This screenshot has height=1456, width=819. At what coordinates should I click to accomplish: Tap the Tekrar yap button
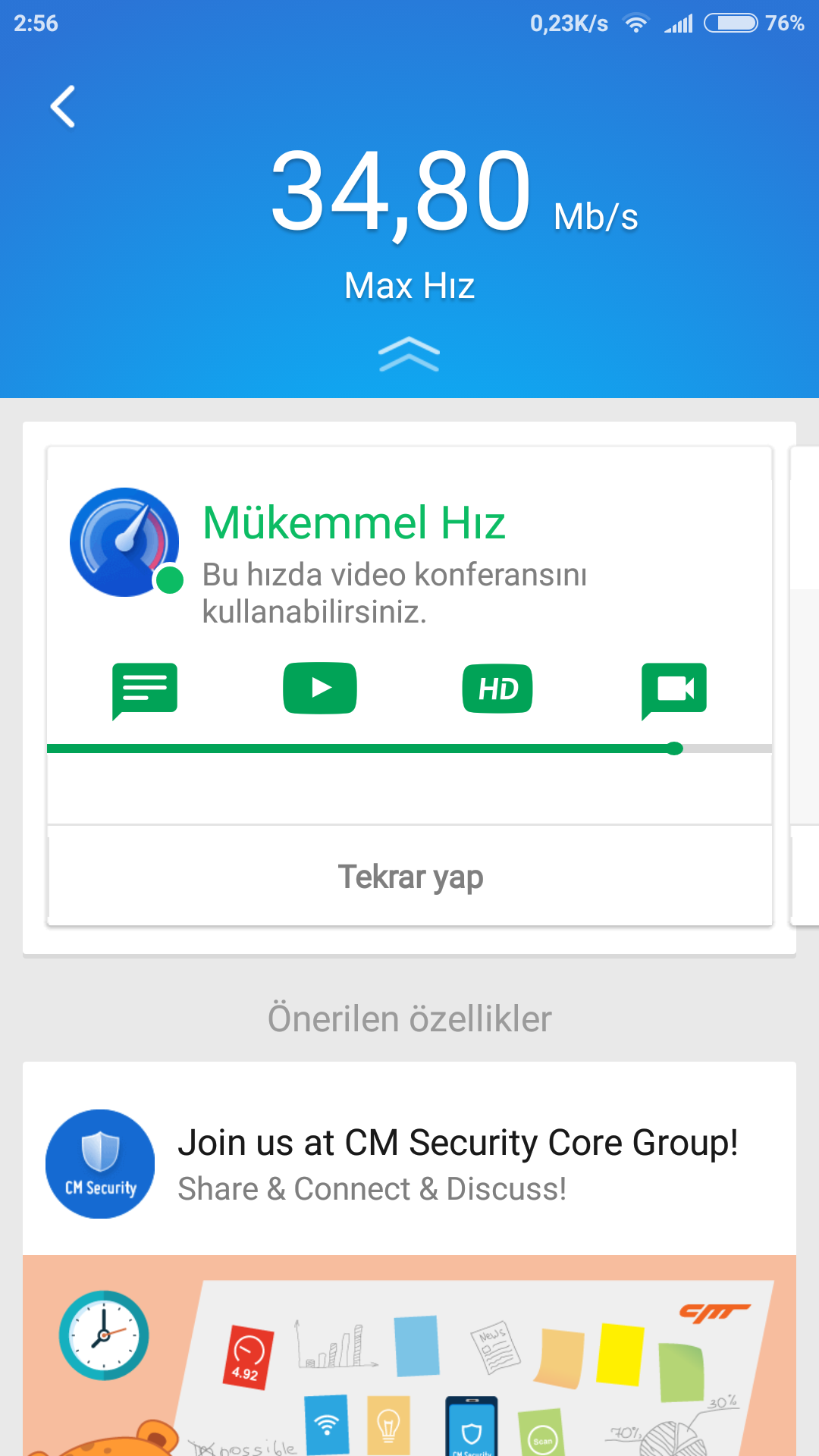pyautogui.click(x=409, y=877)
